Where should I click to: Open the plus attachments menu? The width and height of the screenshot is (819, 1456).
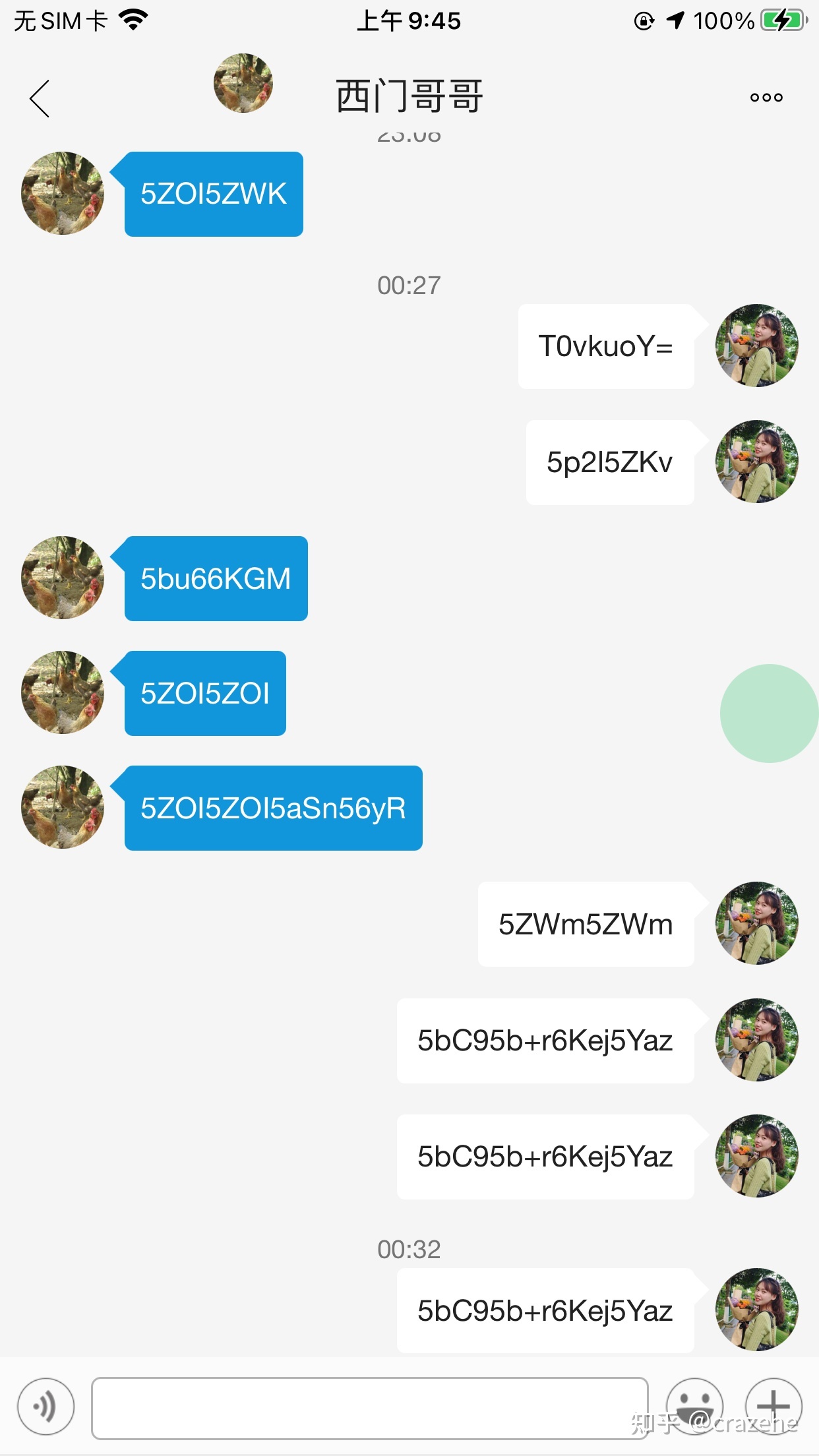click(x=773, y=1407)
